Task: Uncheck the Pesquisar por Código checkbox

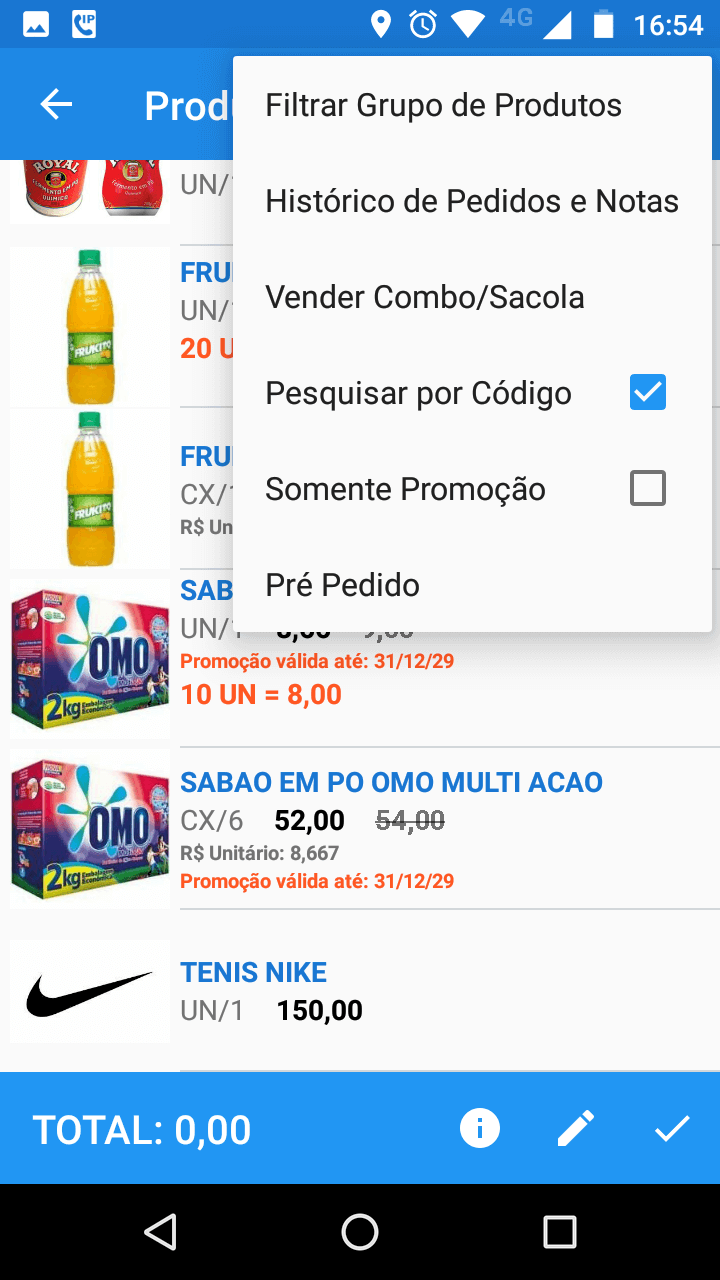Action: click(x=647, y=392)
